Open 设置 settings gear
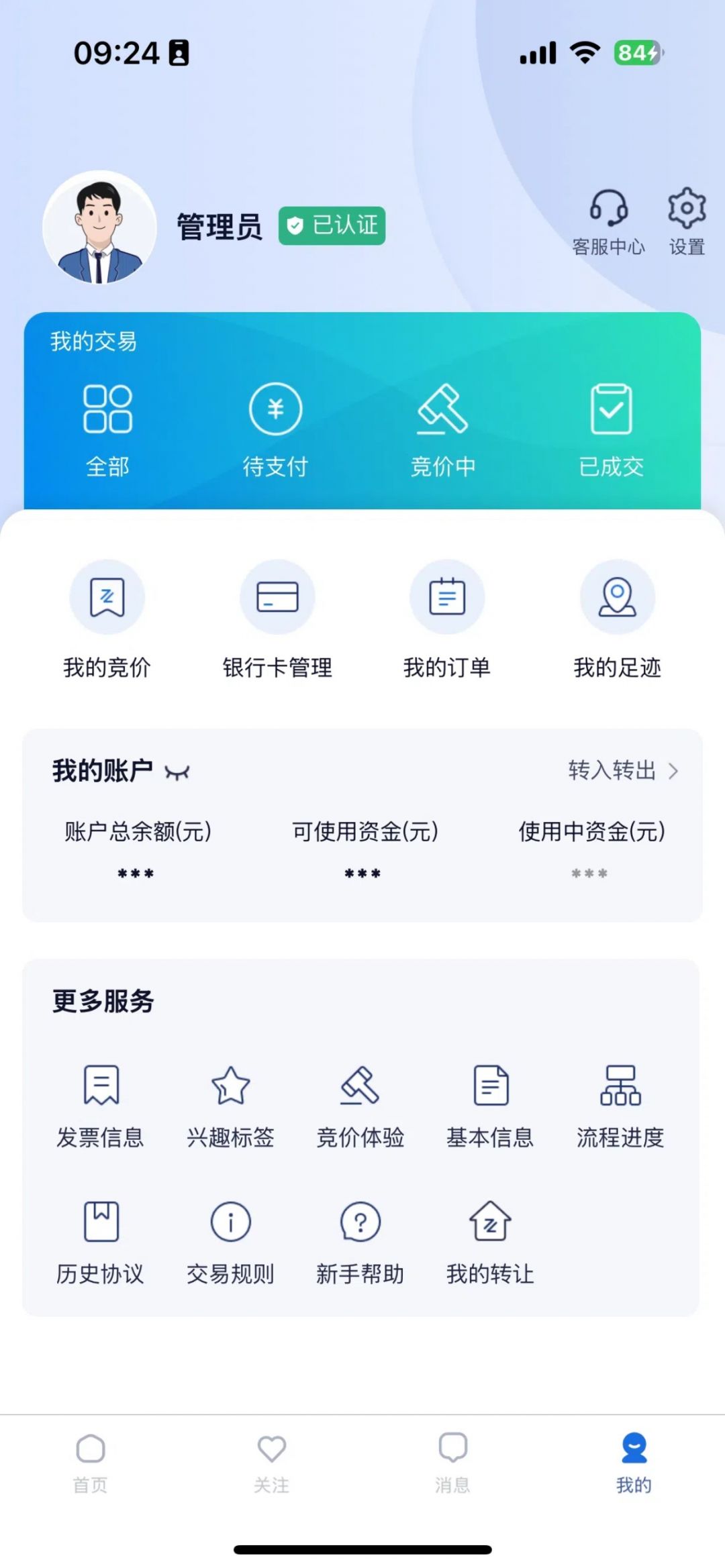 (x=686, y=221)
